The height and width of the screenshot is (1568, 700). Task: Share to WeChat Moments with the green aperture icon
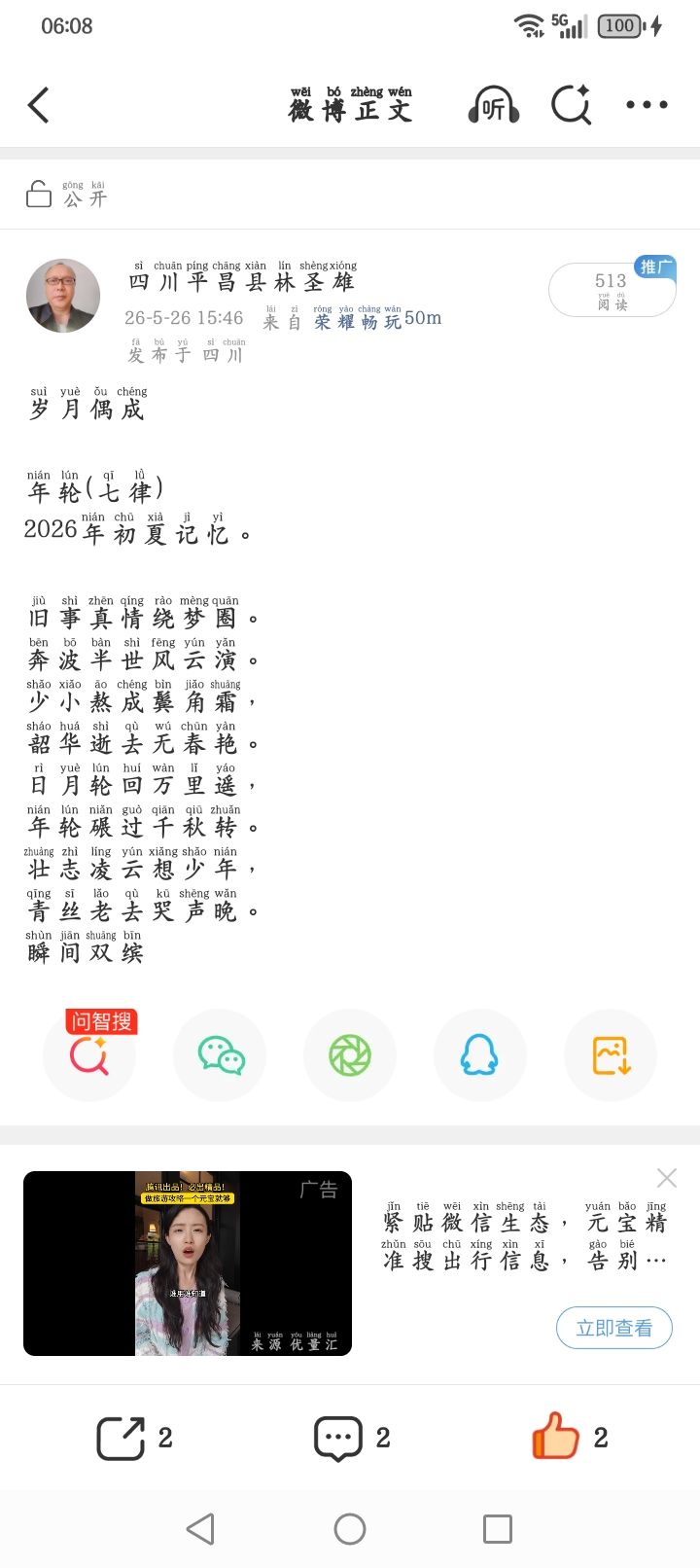350,1055
